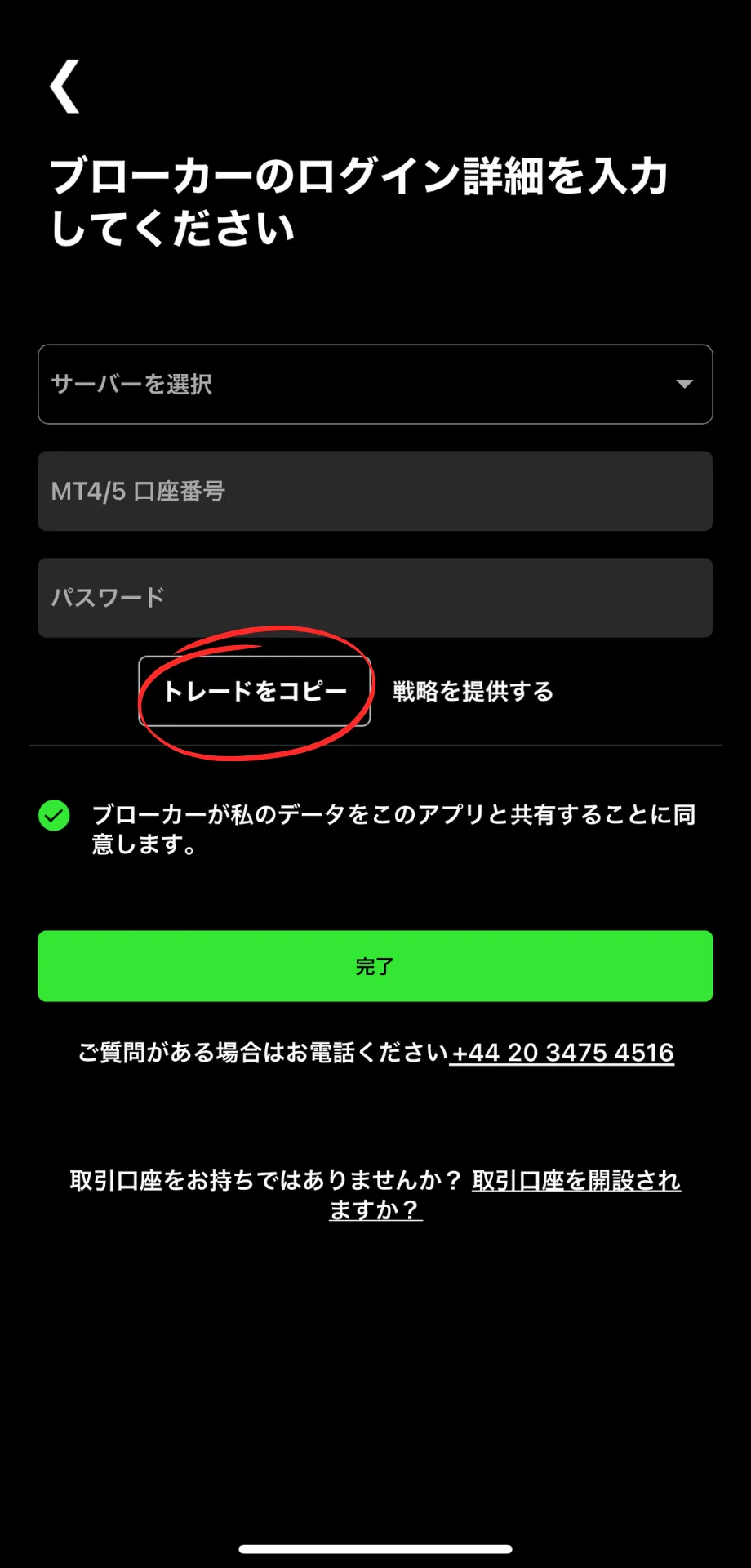Viewport: 751px width, 1568px height.
Task: Select the トレードをコピー option
Action: point(255,691)
